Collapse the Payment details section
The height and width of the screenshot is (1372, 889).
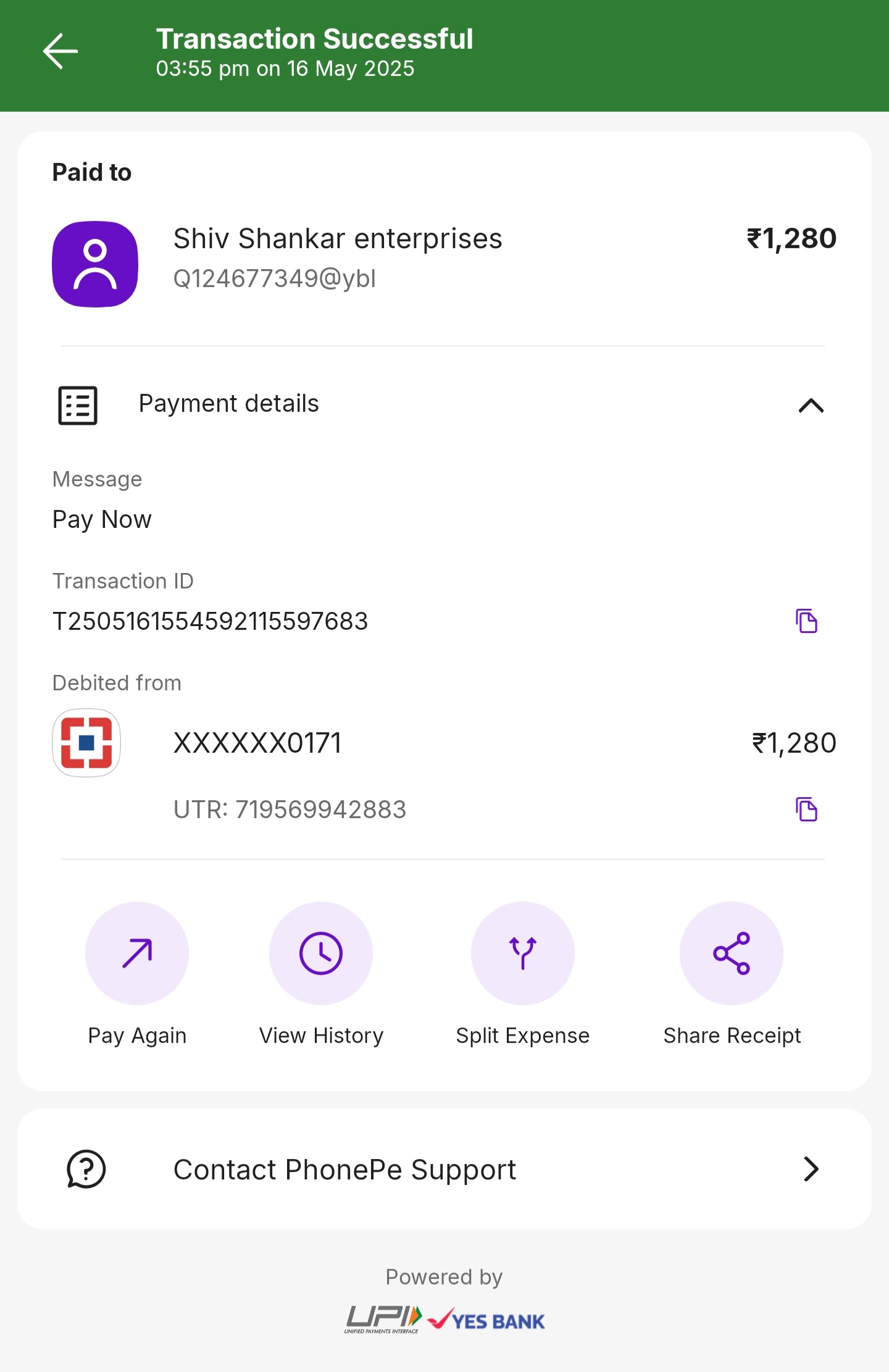(811, 406)
